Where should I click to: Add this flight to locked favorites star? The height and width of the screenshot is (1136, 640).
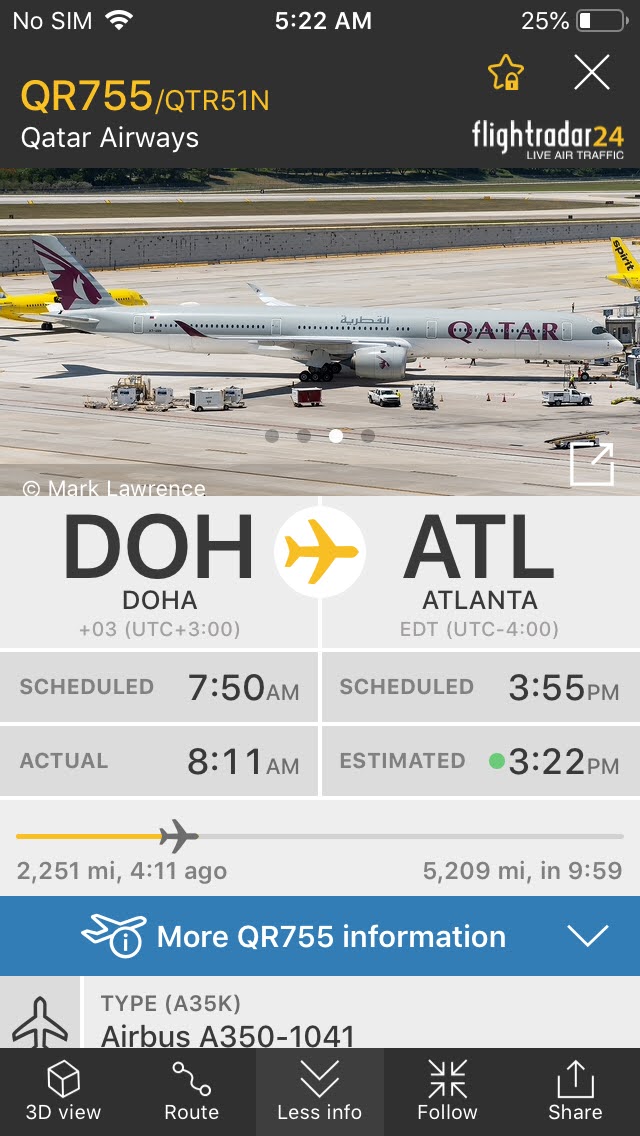click(x=506, y=73)
